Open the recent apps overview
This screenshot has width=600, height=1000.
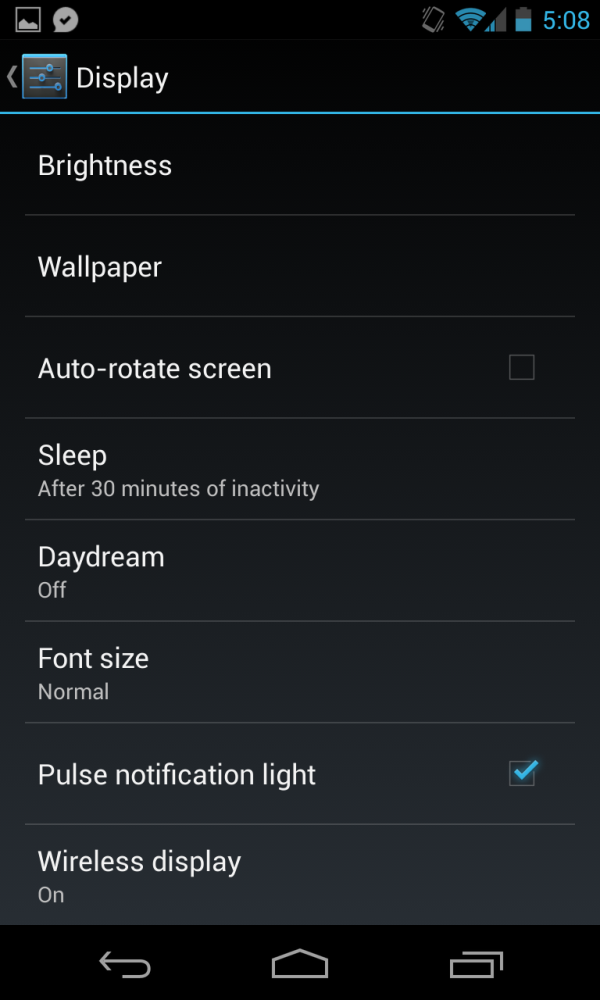[x=476, y=963]
